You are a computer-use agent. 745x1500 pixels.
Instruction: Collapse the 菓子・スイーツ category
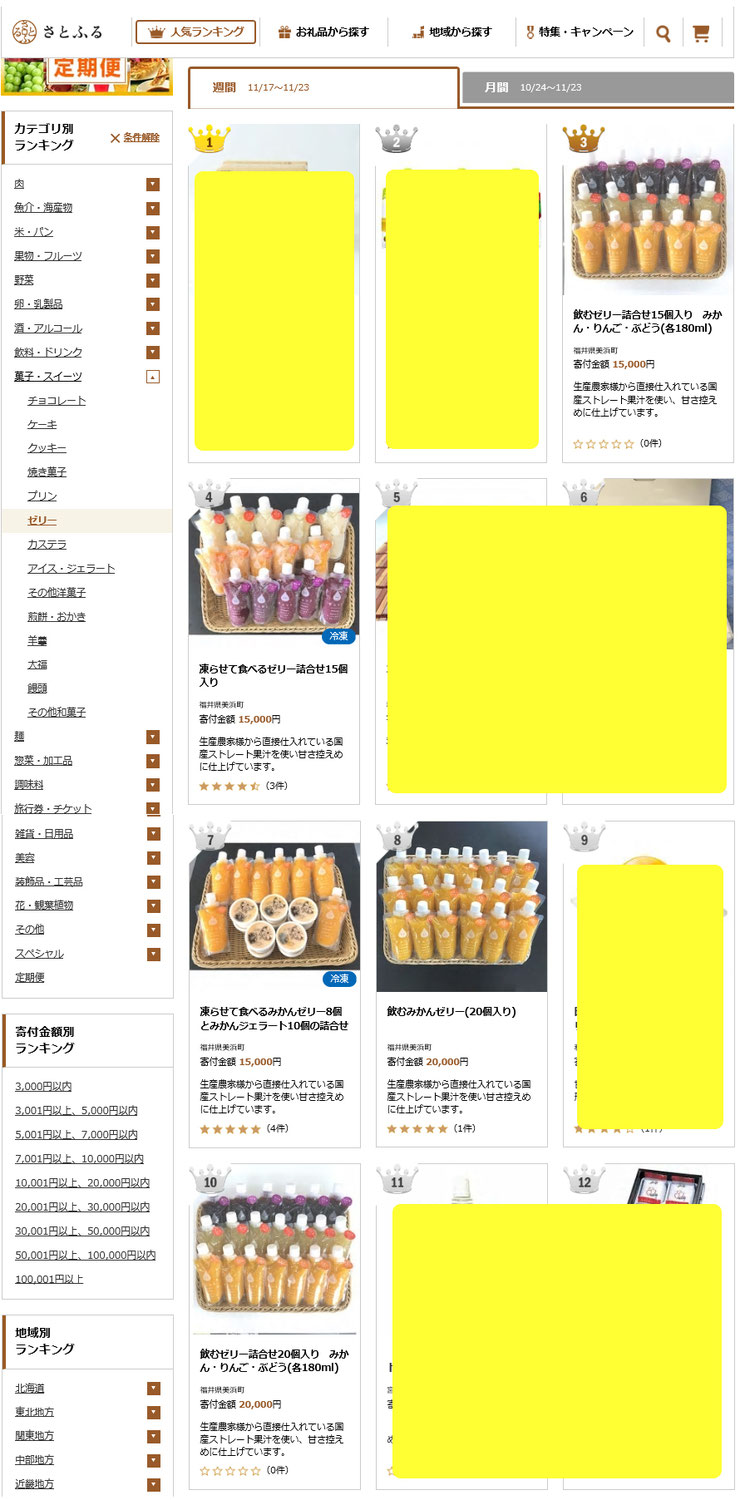click(153, 377)
